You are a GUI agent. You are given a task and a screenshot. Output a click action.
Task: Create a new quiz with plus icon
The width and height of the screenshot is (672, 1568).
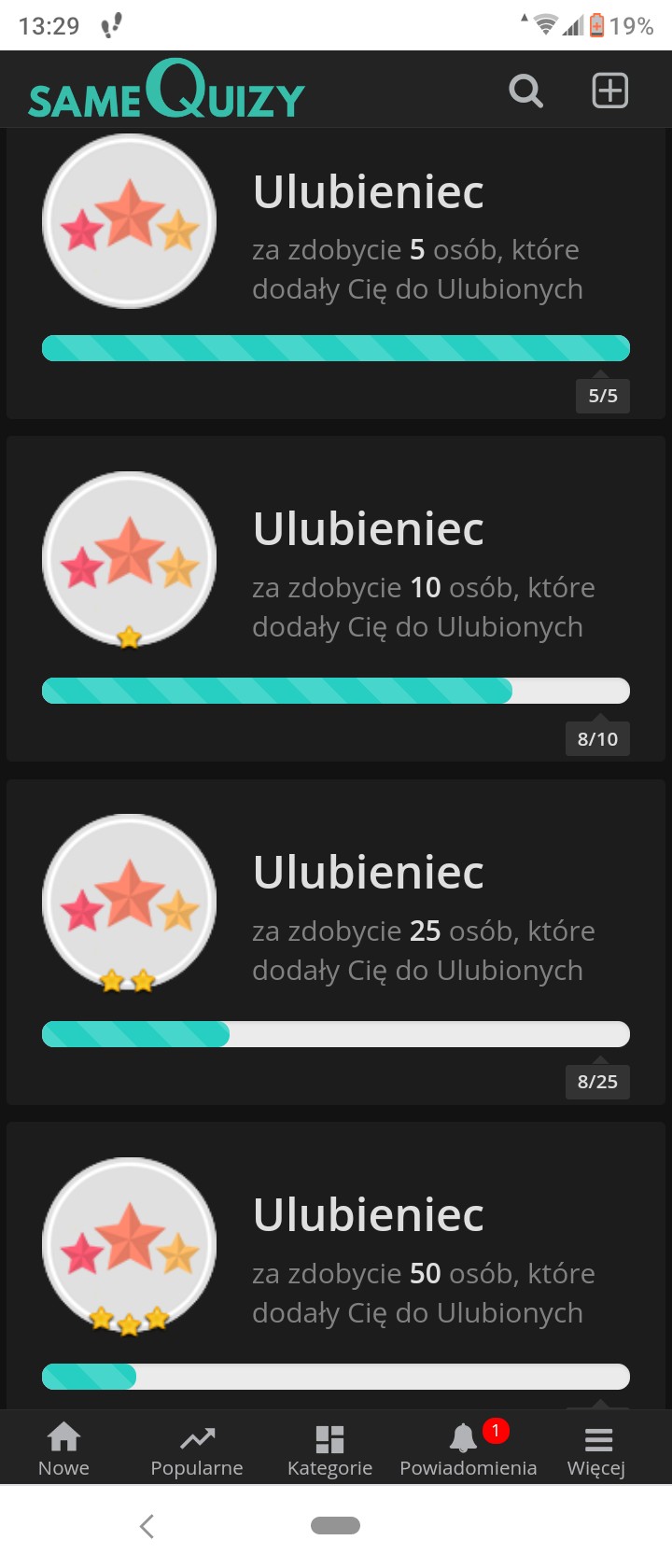click(610, 91)
